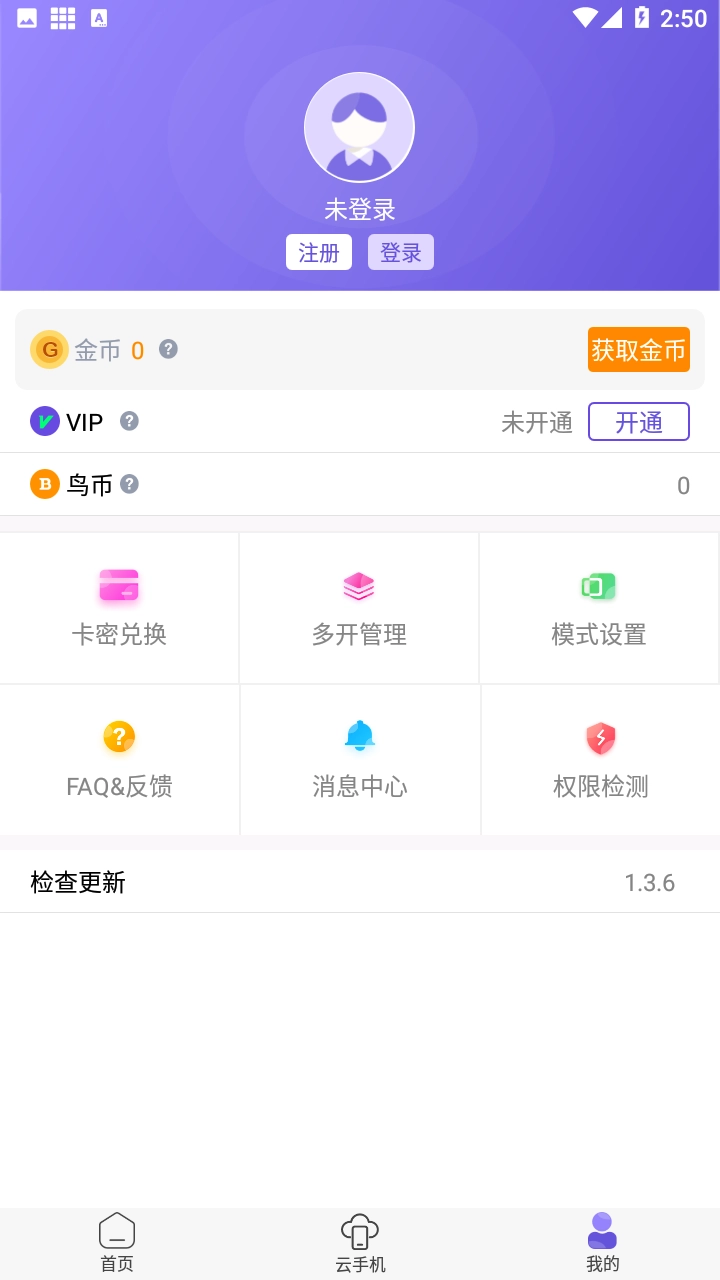Tap 开通 to activate VIP

pyautogui.click(x=638, y=422)
